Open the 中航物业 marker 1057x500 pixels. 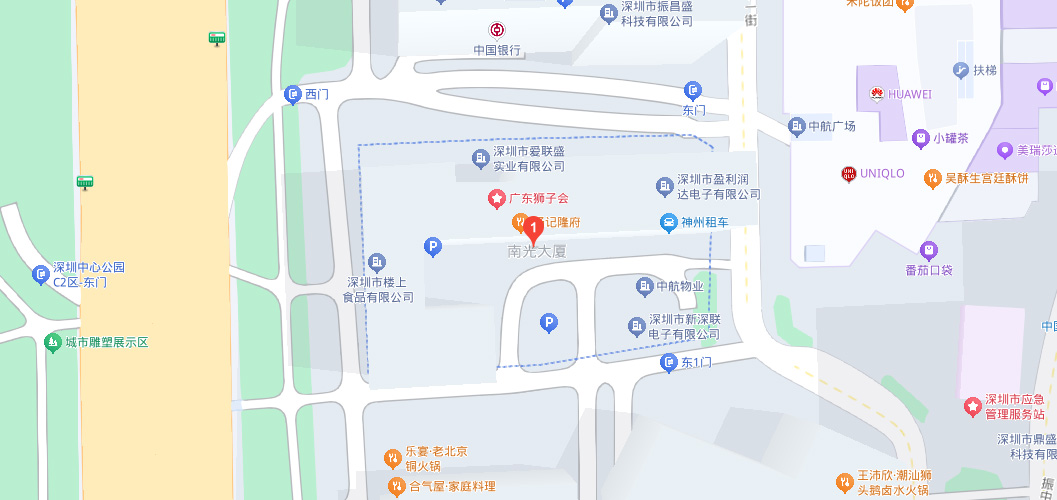pos(645,287)
